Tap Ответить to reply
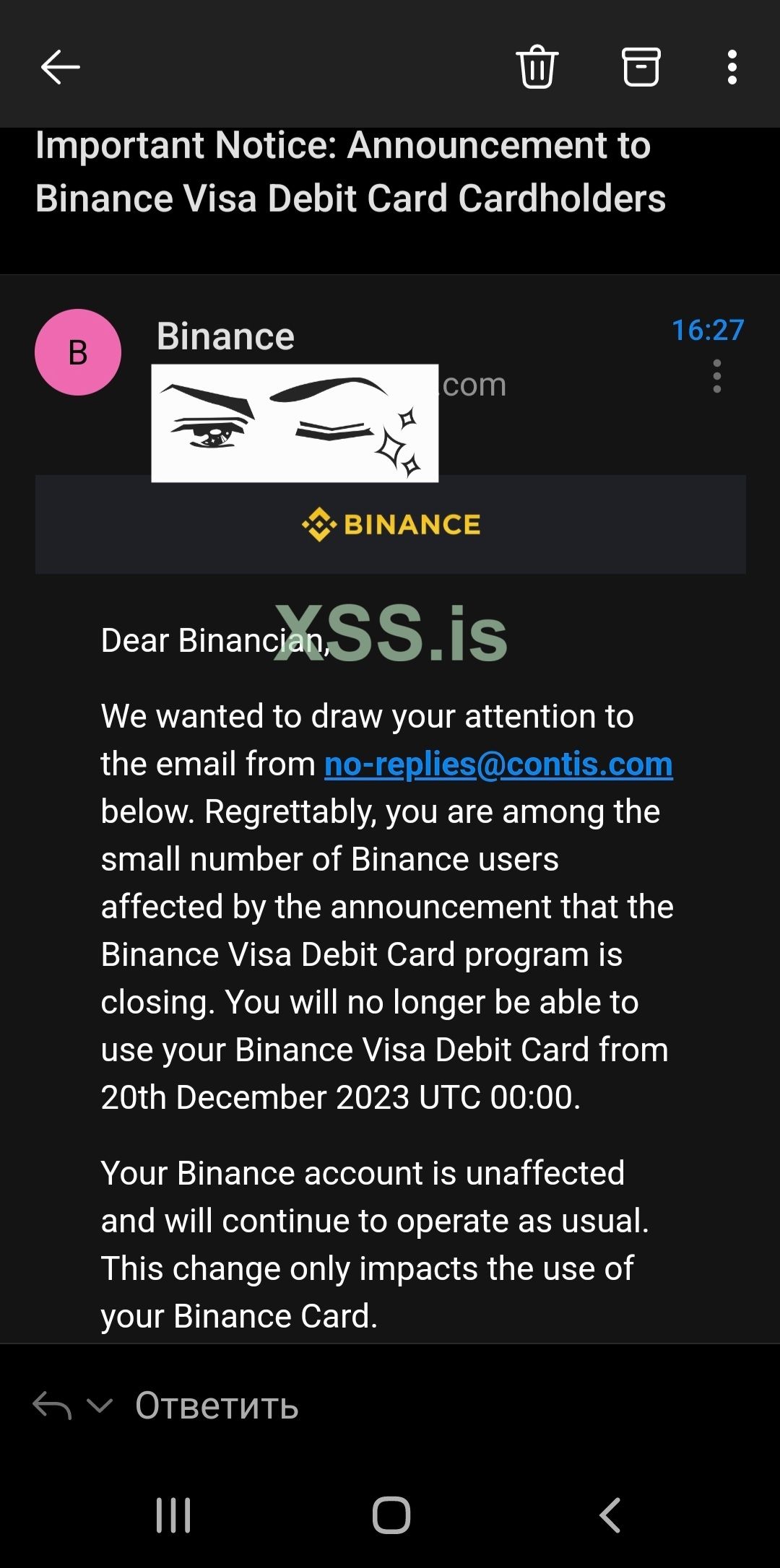The image size is (780, 1568). (x=217, y=1406)
